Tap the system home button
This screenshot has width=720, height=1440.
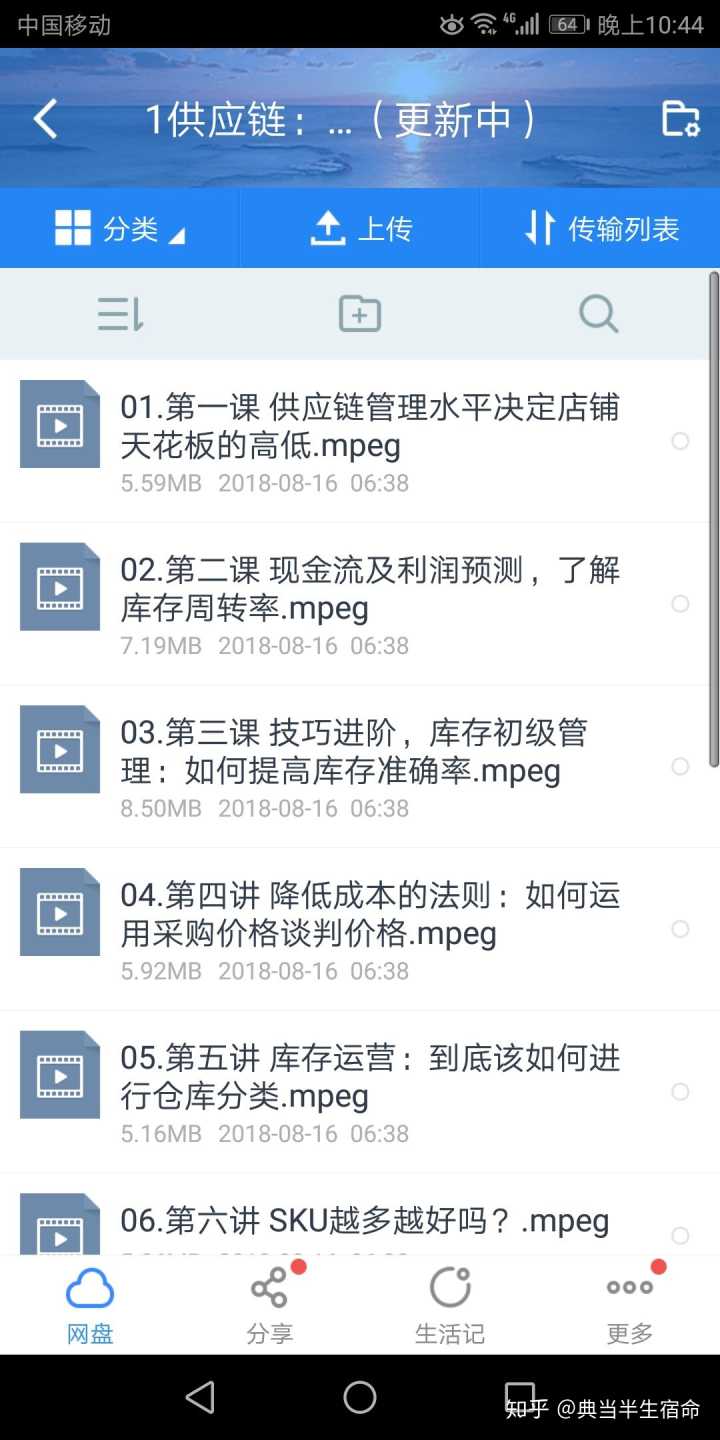click(x=360, y=1397)
